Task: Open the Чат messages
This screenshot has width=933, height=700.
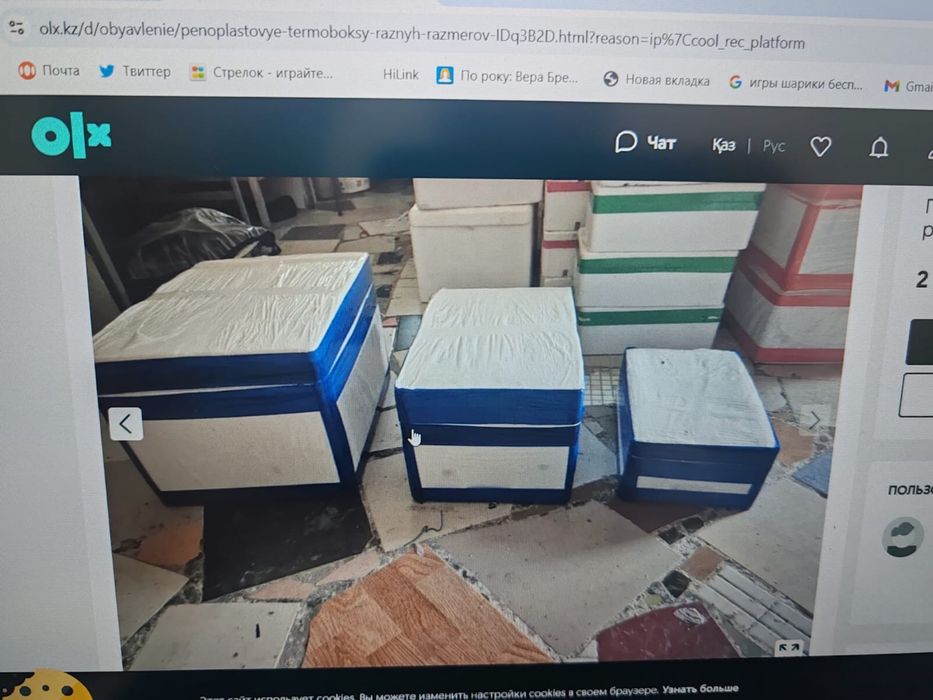Action: click(646, 143)
